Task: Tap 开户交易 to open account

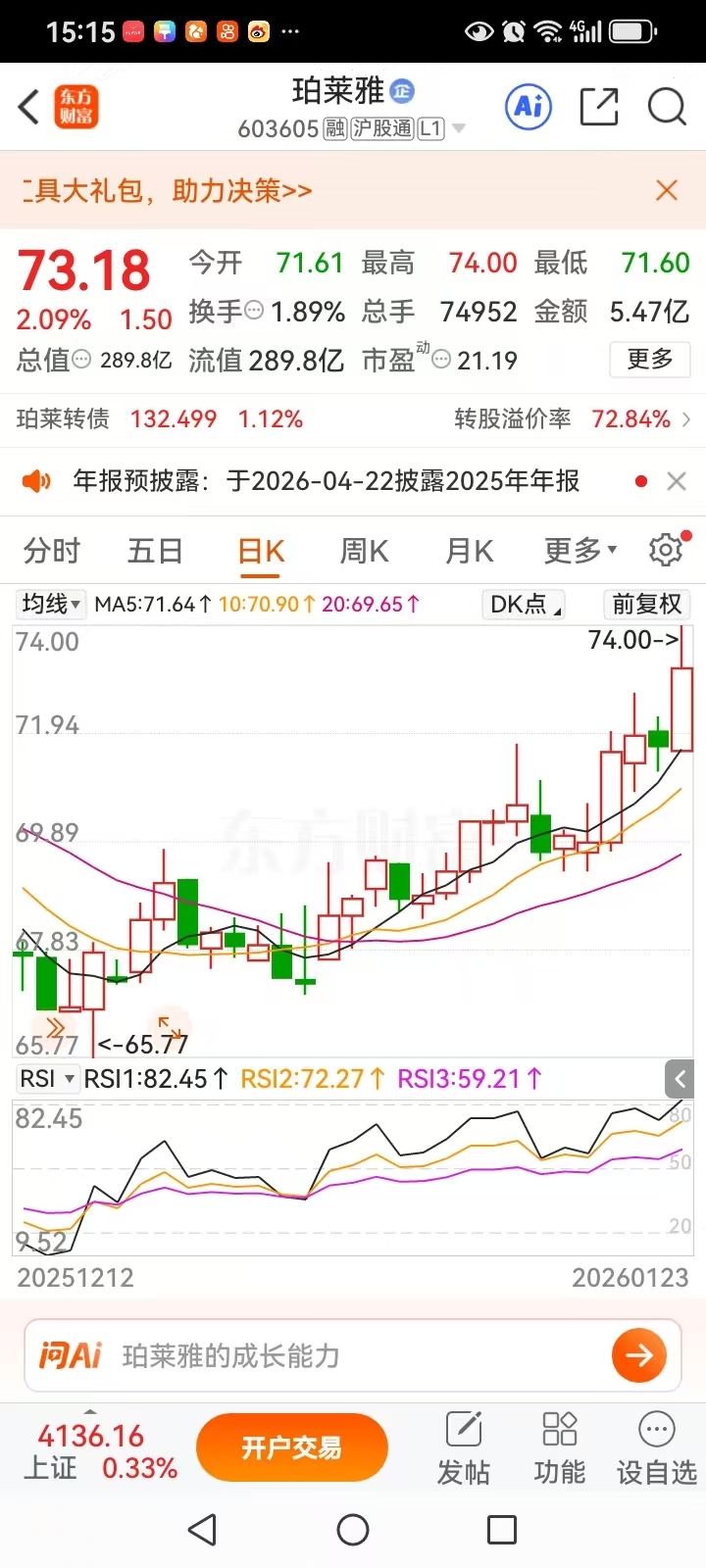Action: 292,1447
